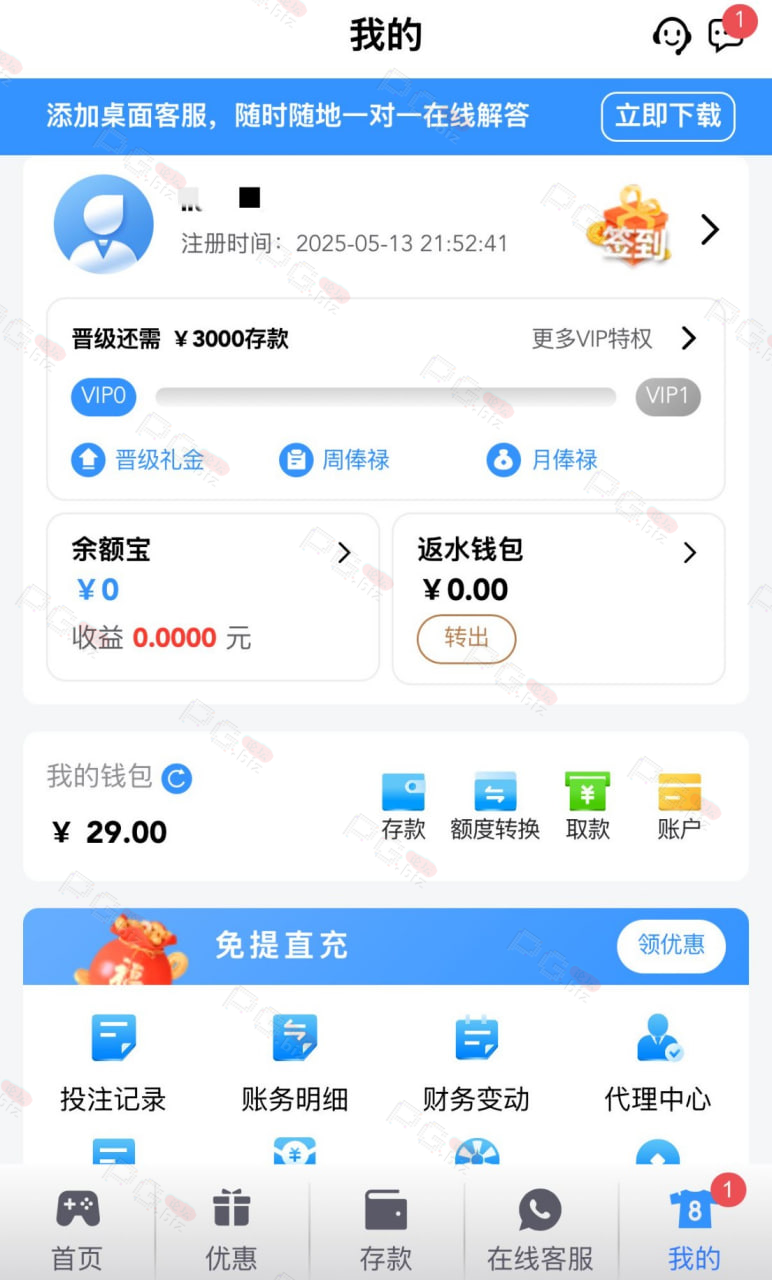Tap 转出 in the rebate wallet
Screen dimensions: 772x1280
466,638
